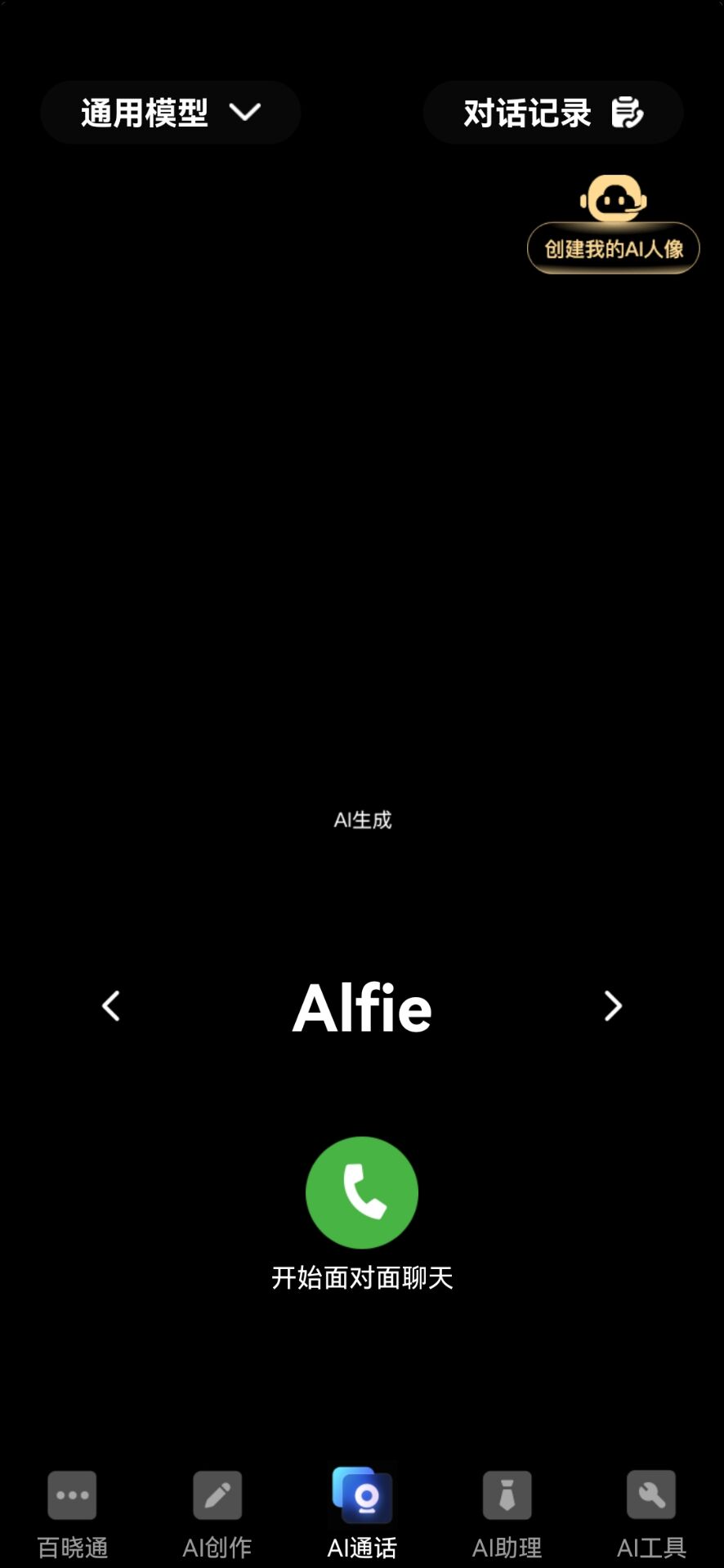Open the AI工具 tab
The image size is (724, 1568).
(x=651, y=1512)
